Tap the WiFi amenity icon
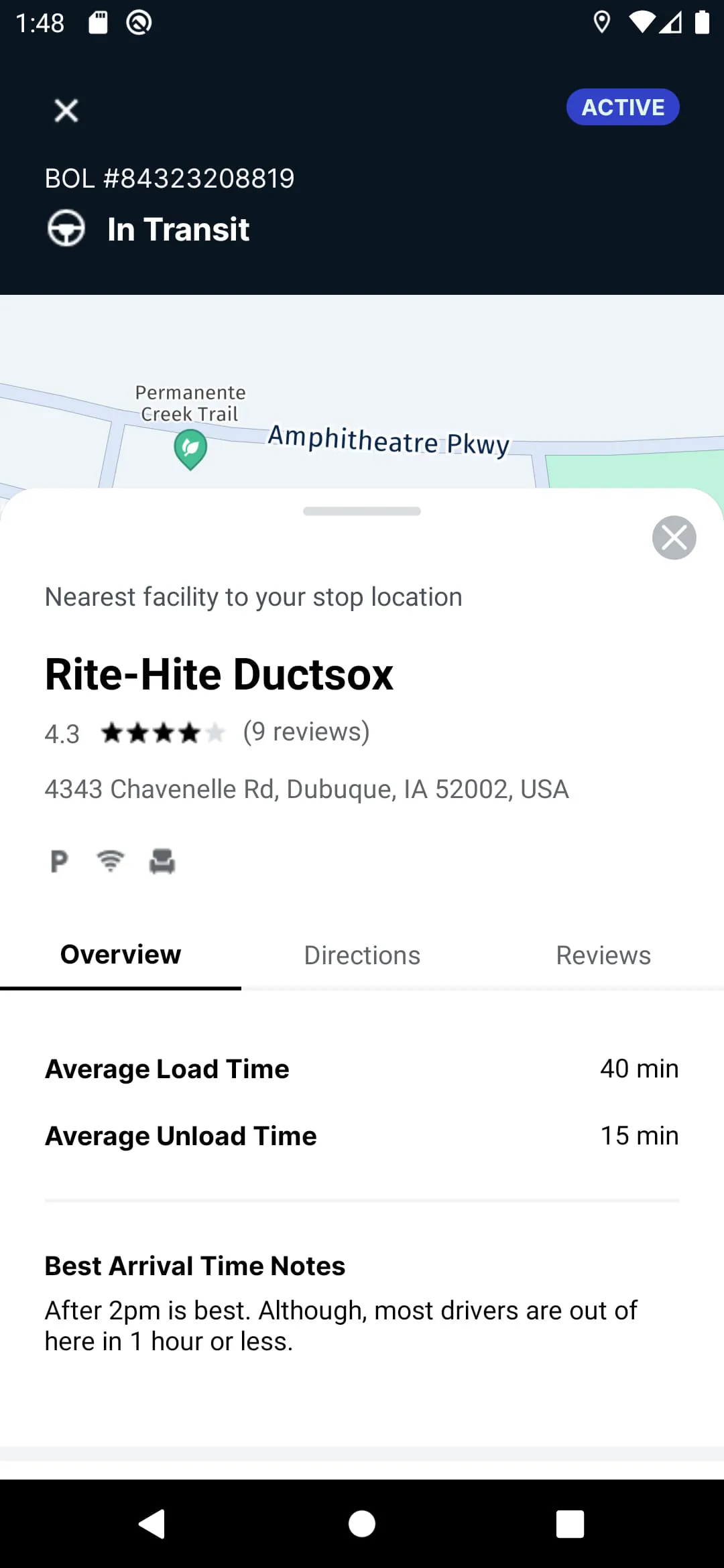This screenshot has height=1568, width=724. (x=110, y=862)
